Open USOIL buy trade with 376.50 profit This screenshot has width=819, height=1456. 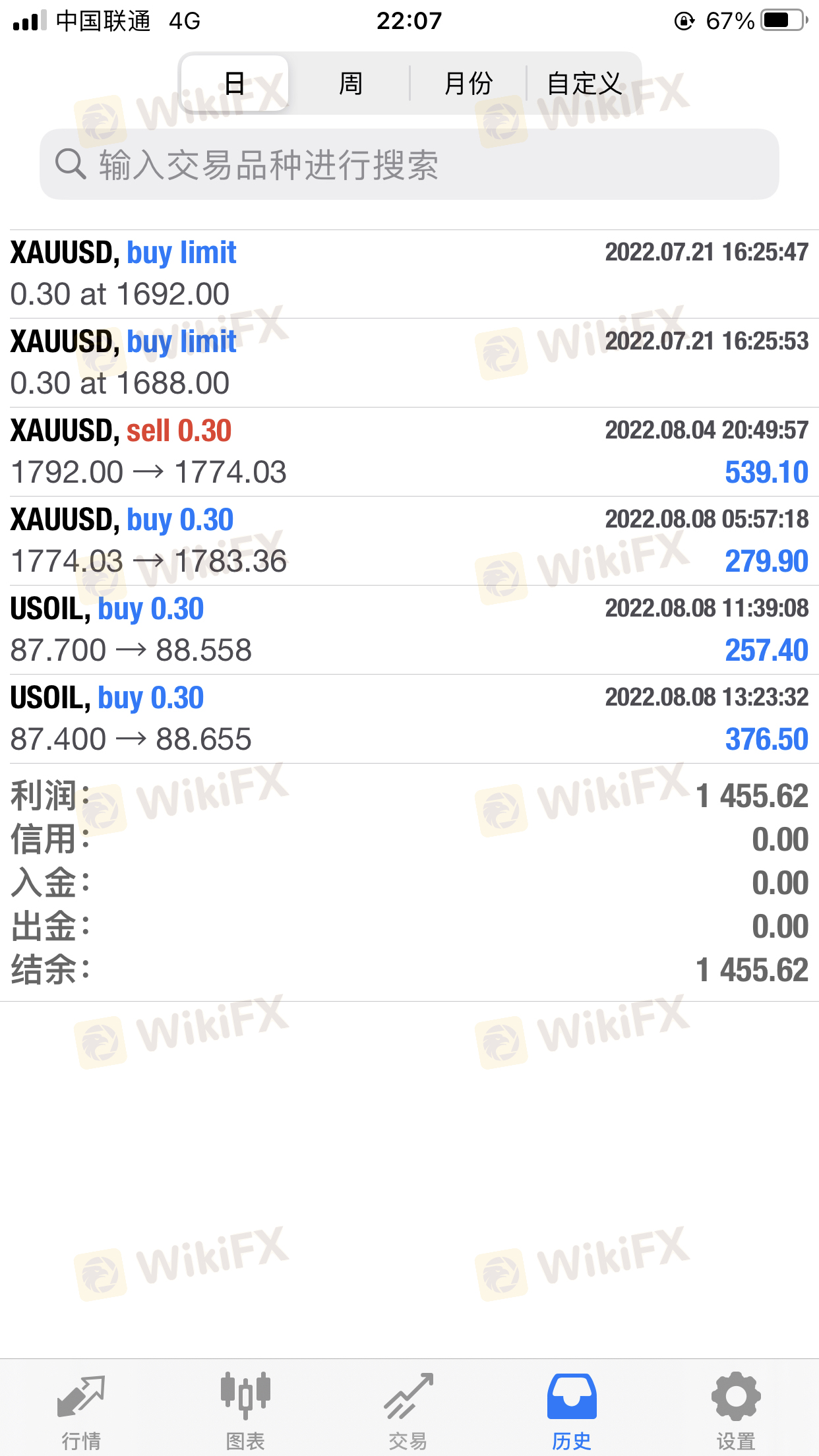(409, 719)
